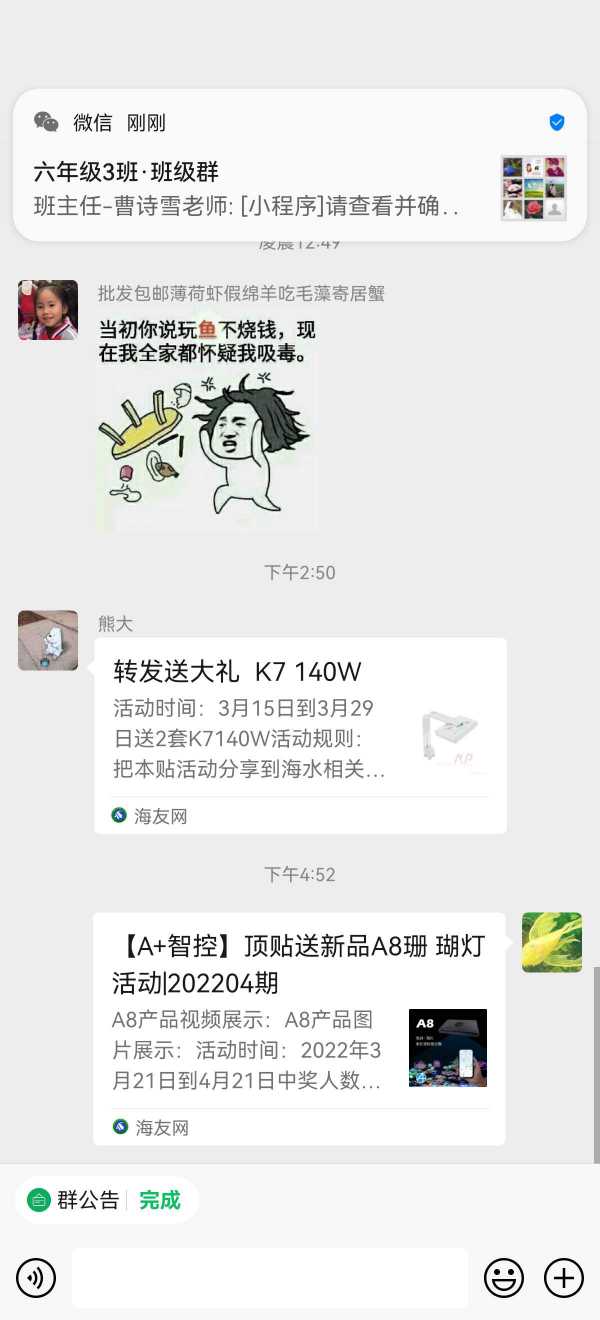
Task: Open the 群公告 完成 chip
Action: [106, 1200]
